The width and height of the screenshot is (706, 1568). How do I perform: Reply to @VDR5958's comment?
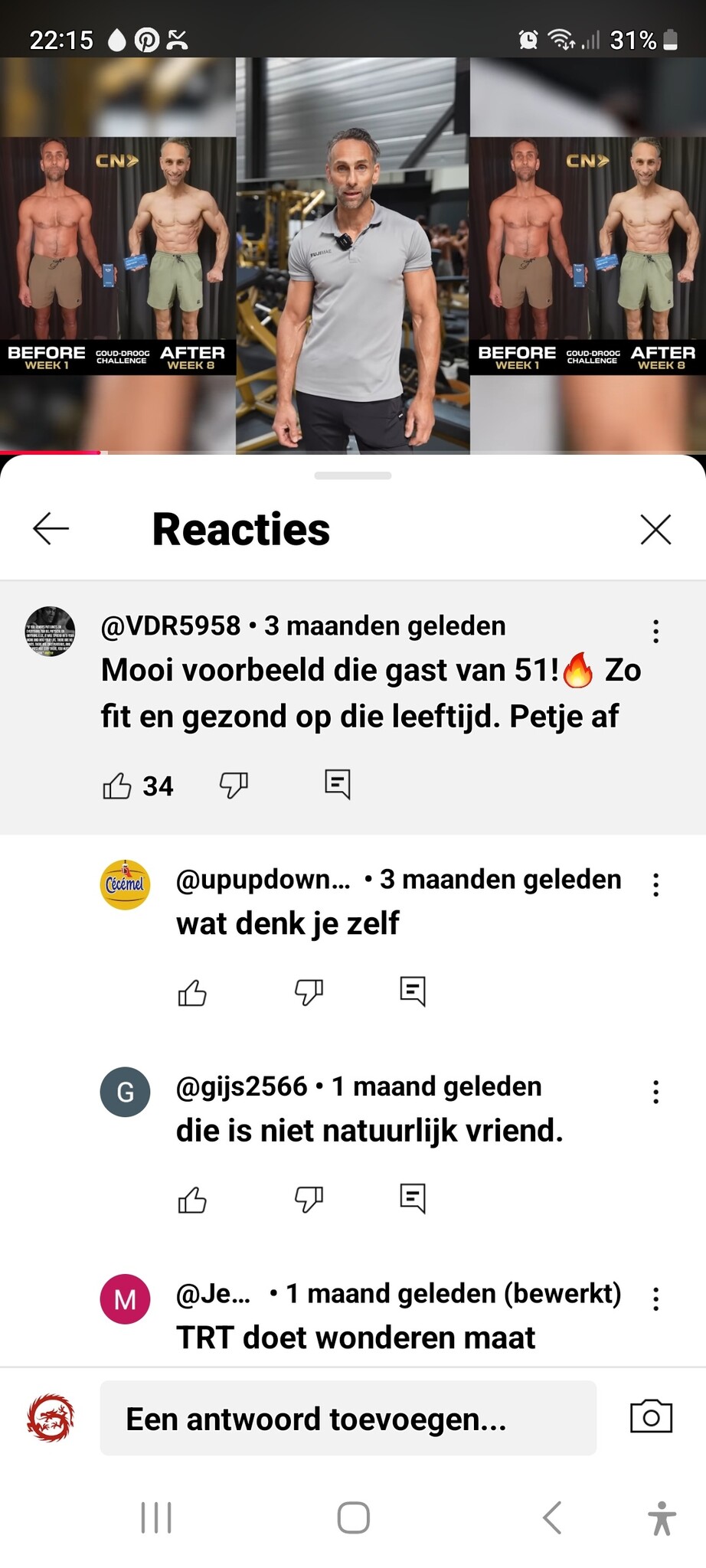click(337, 784)
